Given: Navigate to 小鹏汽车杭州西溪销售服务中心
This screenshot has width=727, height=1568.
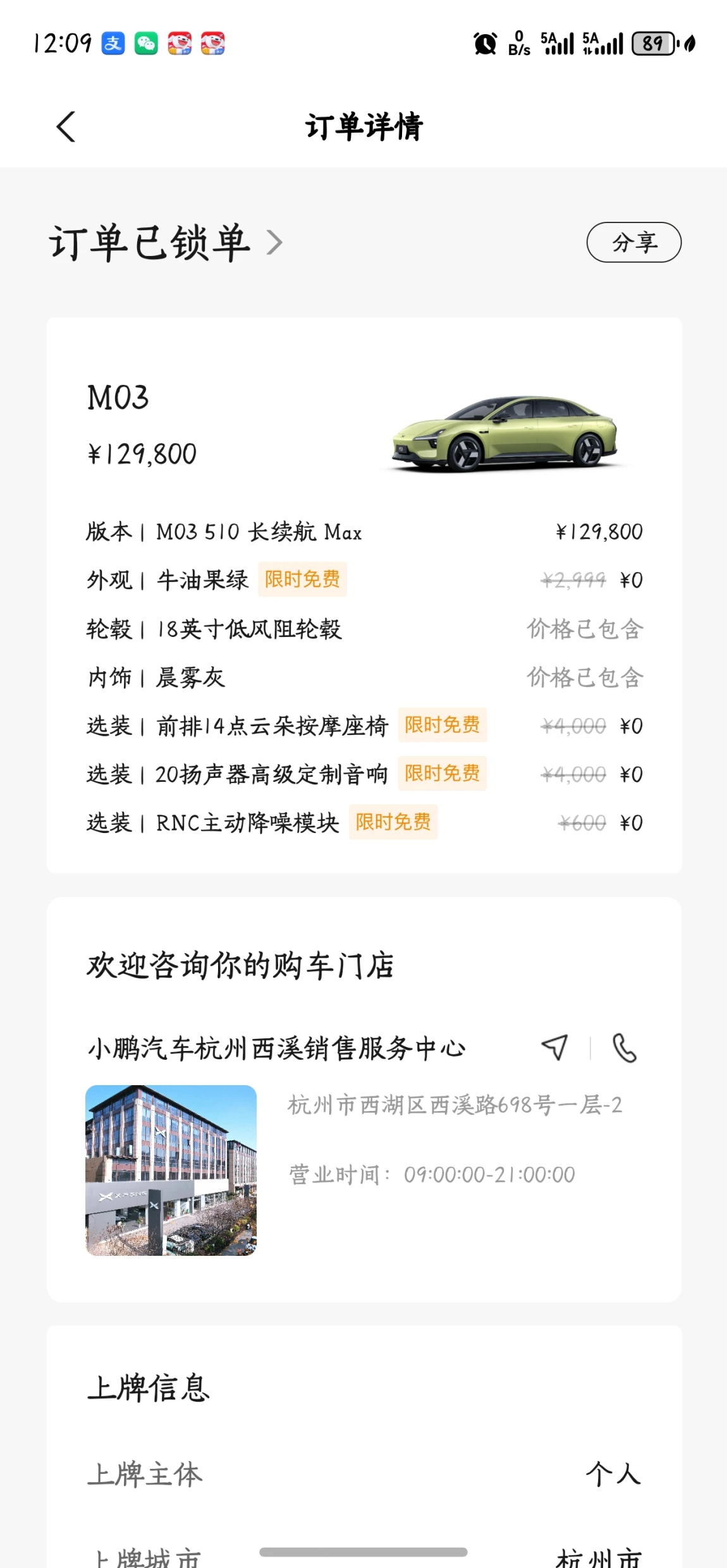Looking at the screenshot, I should pyautogui.click(x=554, y=1047).
